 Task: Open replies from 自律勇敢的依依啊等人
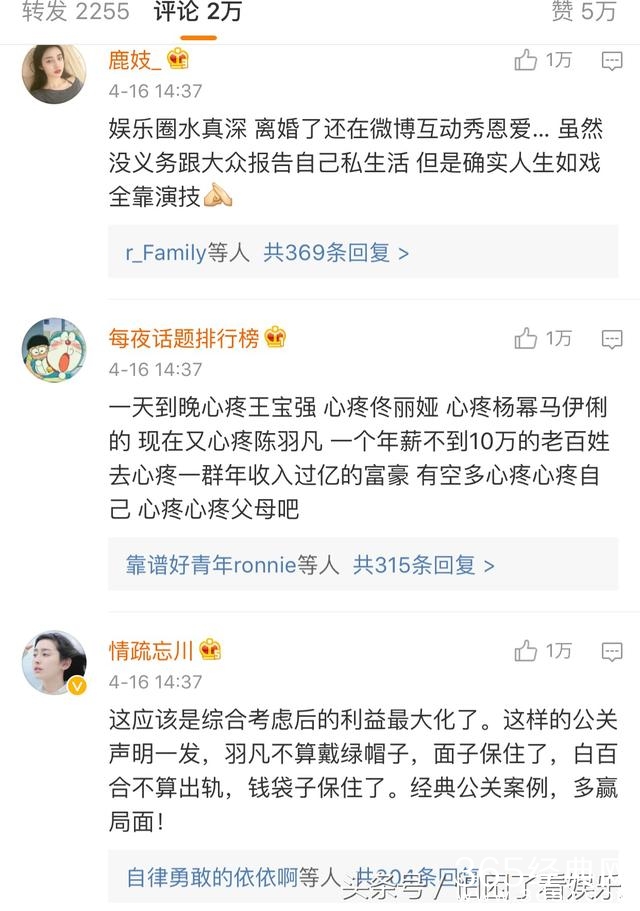(233, 877)
